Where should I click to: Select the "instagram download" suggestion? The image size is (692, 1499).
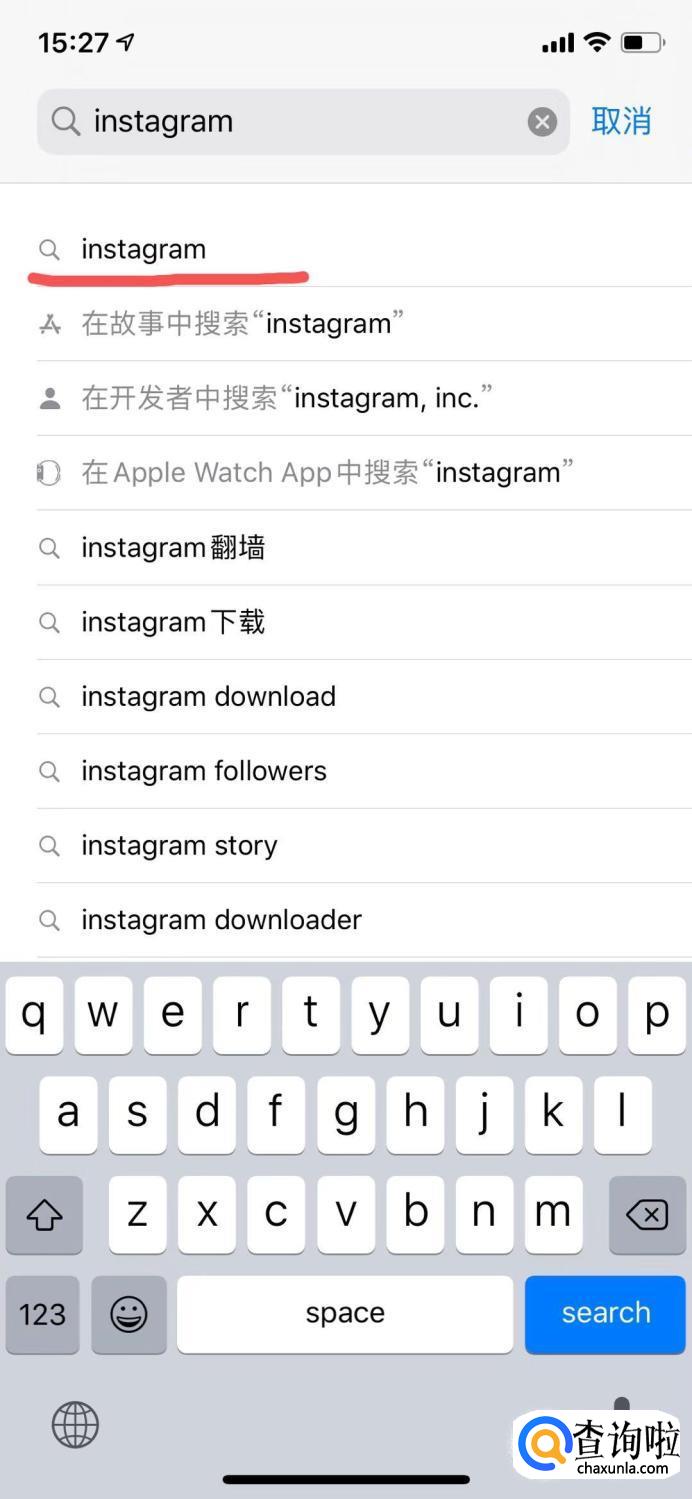pyautogui.click(x=208, y=696)
